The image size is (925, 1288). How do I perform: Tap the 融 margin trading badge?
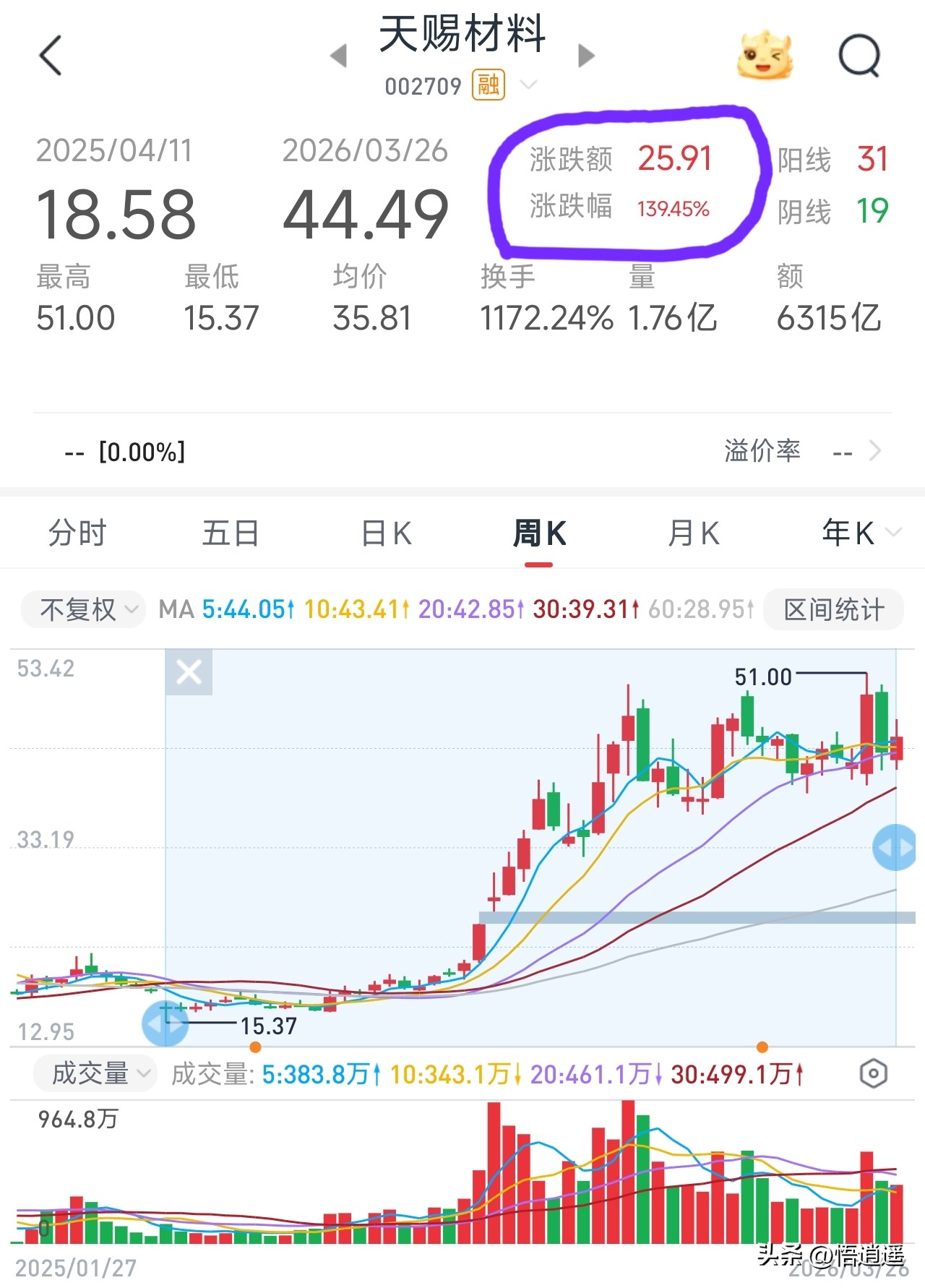point(486,85)
